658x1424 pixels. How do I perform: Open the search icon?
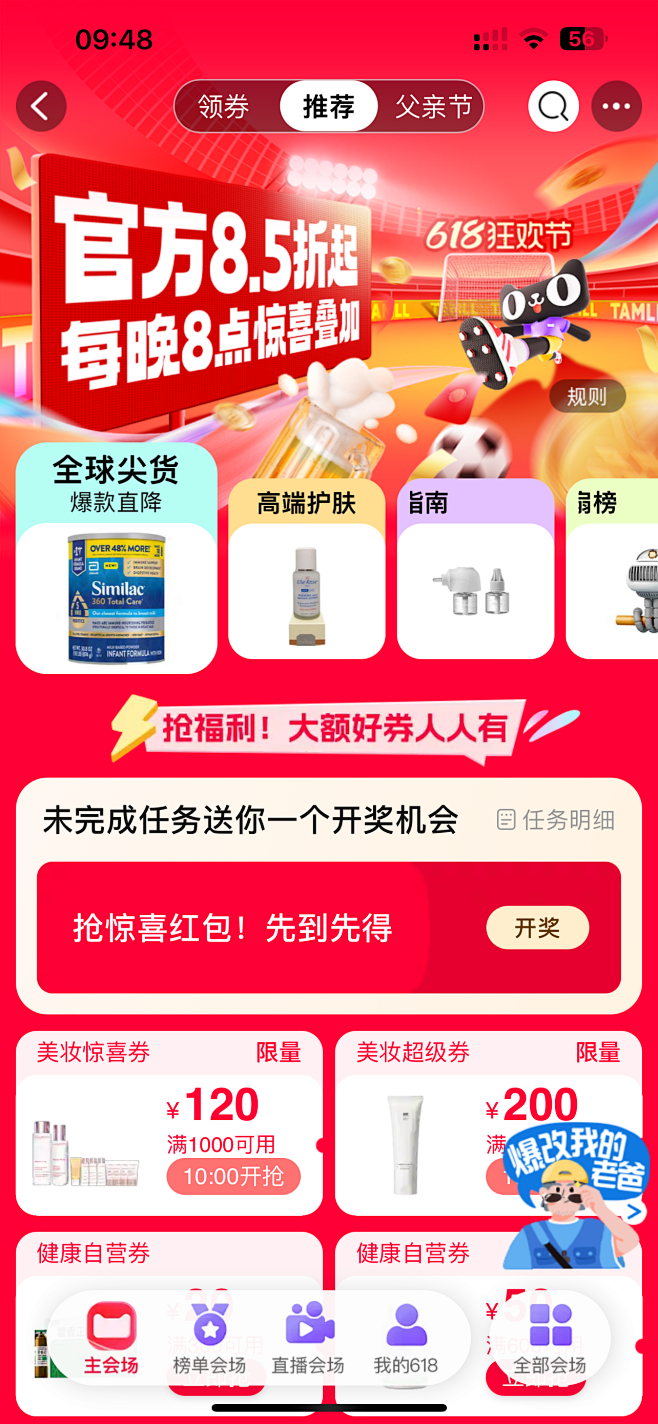click(553, 106)
